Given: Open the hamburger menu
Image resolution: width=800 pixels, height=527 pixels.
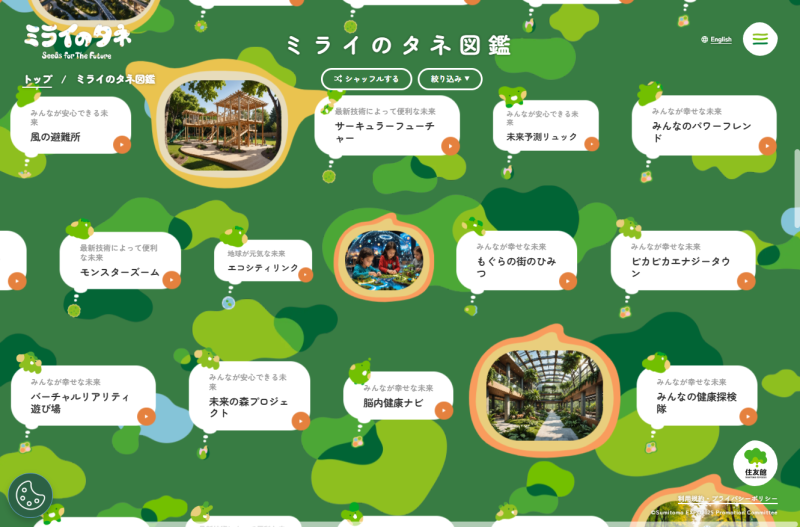Looking at the screenshot, I should (x=760, y=39).
